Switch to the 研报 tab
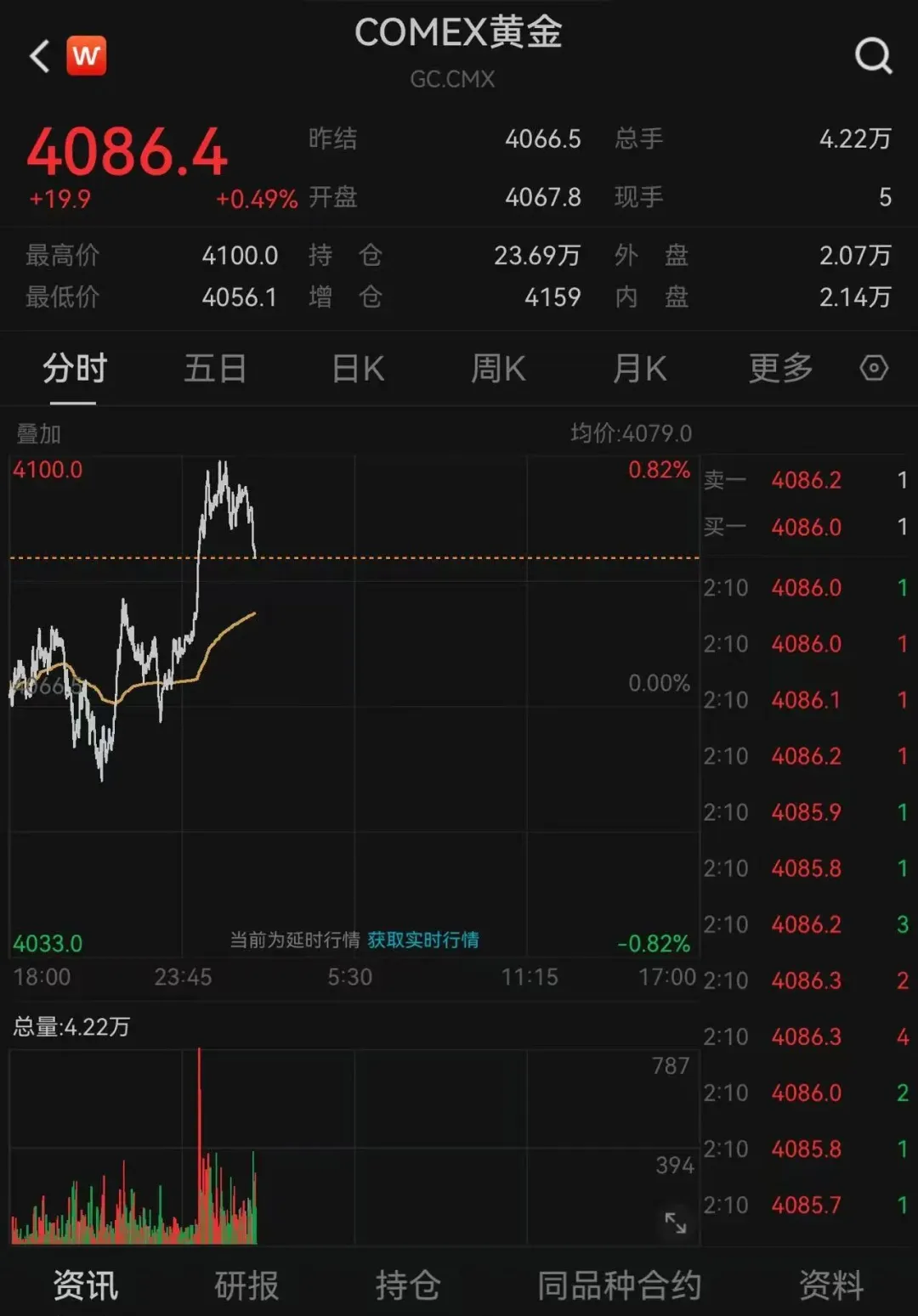The image size is (918, 1316). click(x=246, y=1285)
